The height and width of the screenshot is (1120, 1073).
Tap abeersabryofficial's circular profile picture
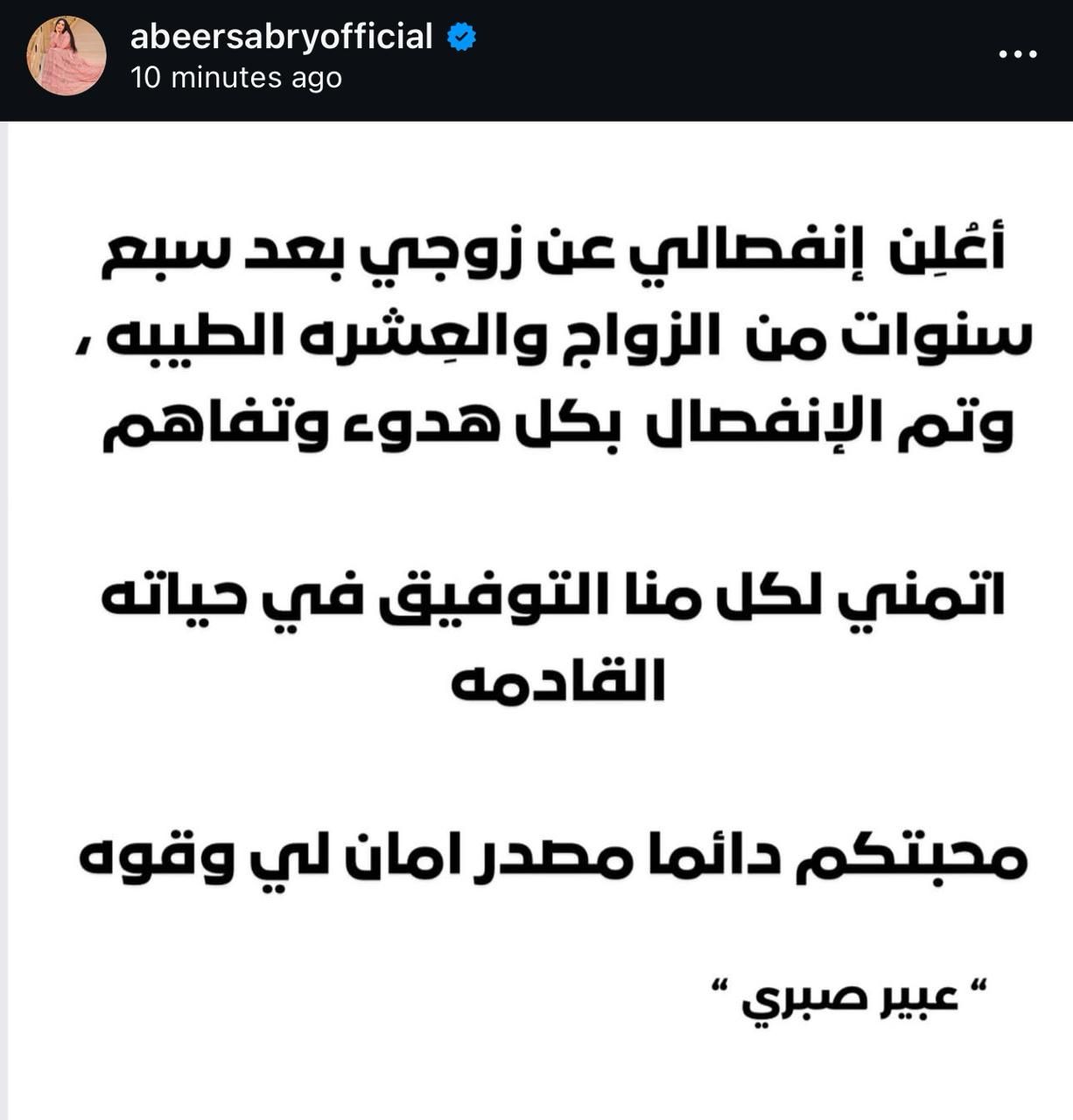66,54
